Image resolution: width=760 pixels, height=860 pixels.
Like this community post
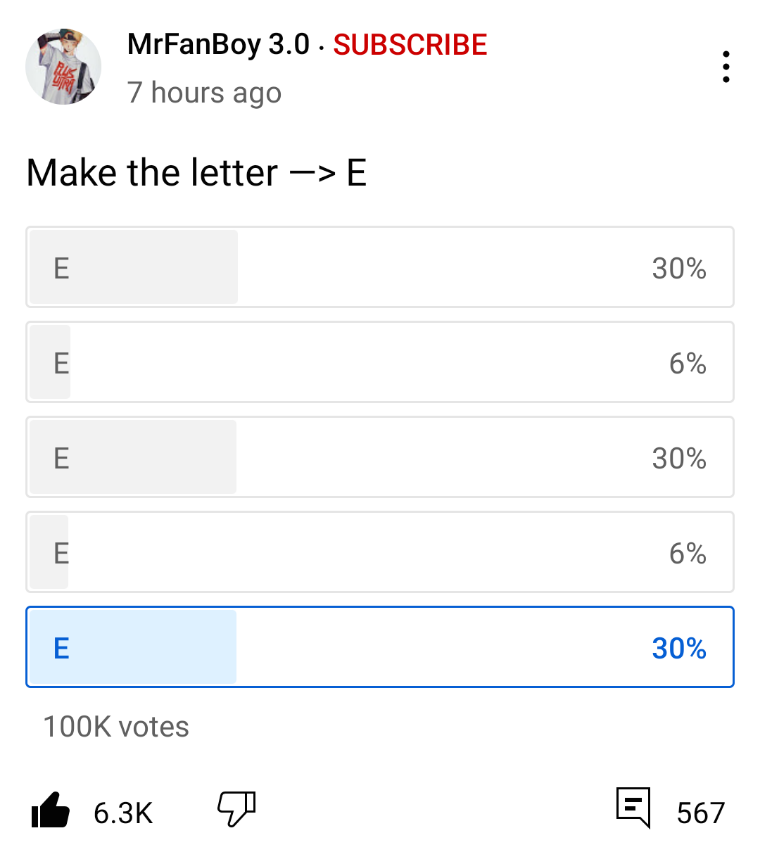[x=52, y=811]
